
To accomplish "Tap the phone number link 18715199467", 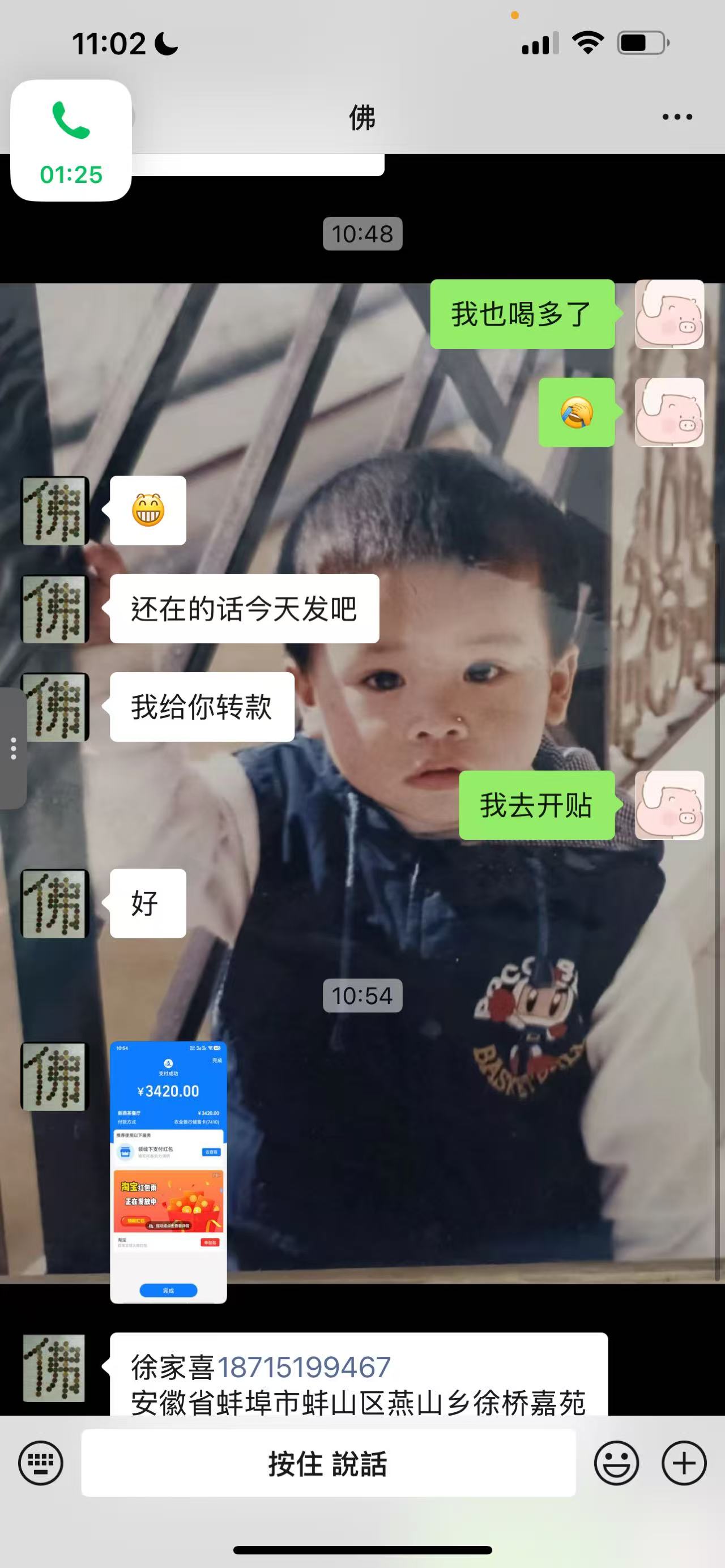I will (x=304, y=1368).
